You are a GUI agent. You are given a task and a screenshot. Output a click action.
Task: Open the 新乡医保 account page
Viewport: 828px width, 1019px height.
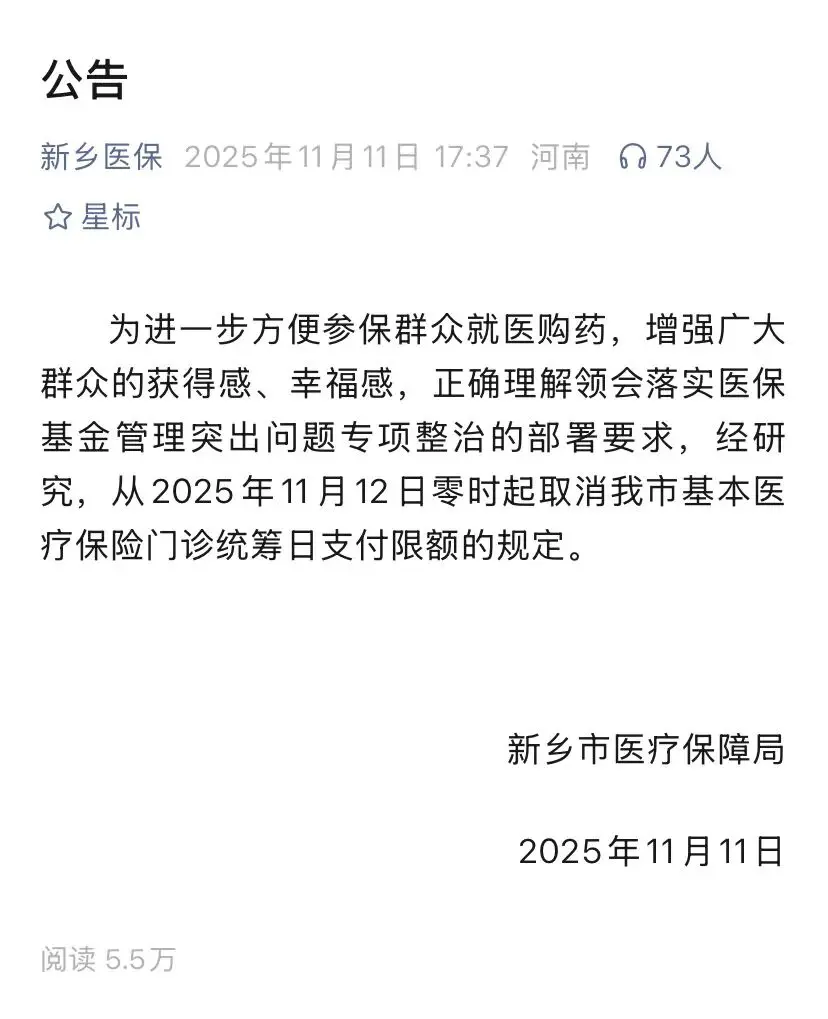point(101,157)
